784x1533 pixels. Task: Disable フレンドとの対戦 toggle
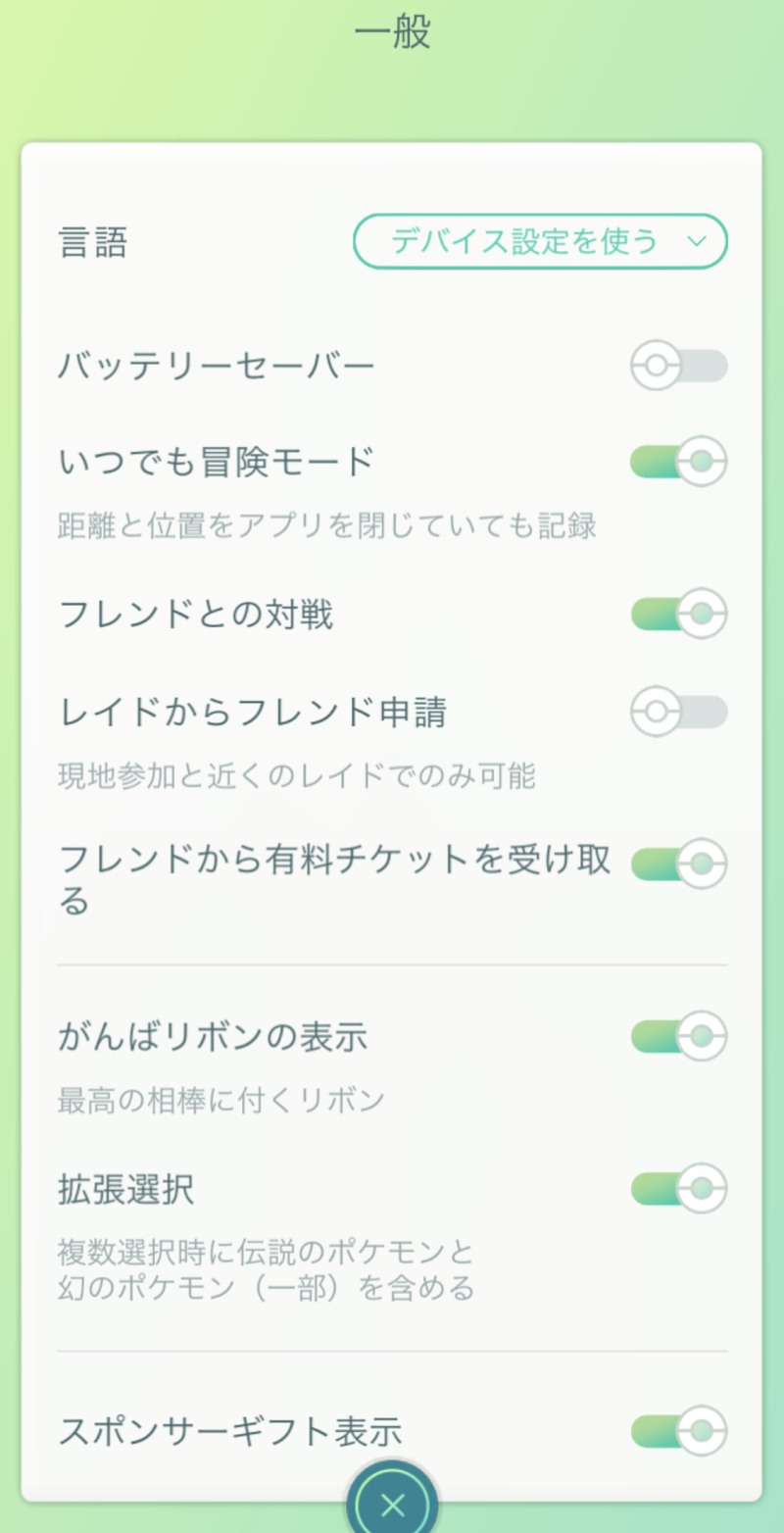coord(678,615)
